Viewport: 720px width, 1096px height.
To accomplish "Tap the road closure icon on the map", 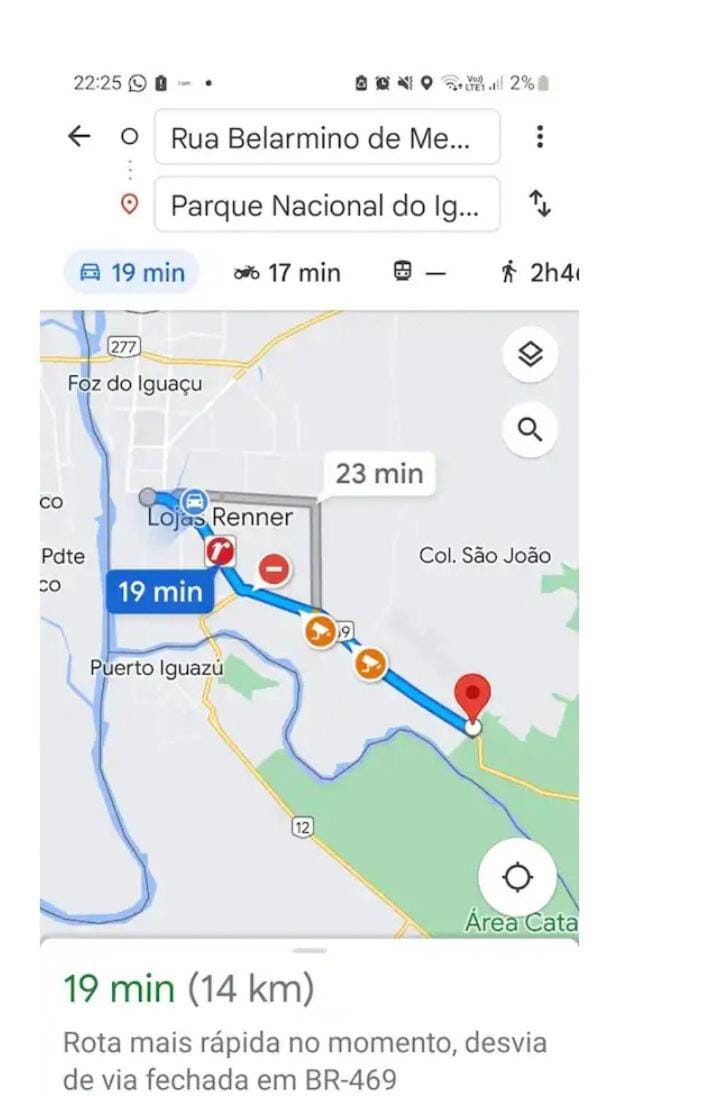I will [274, 568].
